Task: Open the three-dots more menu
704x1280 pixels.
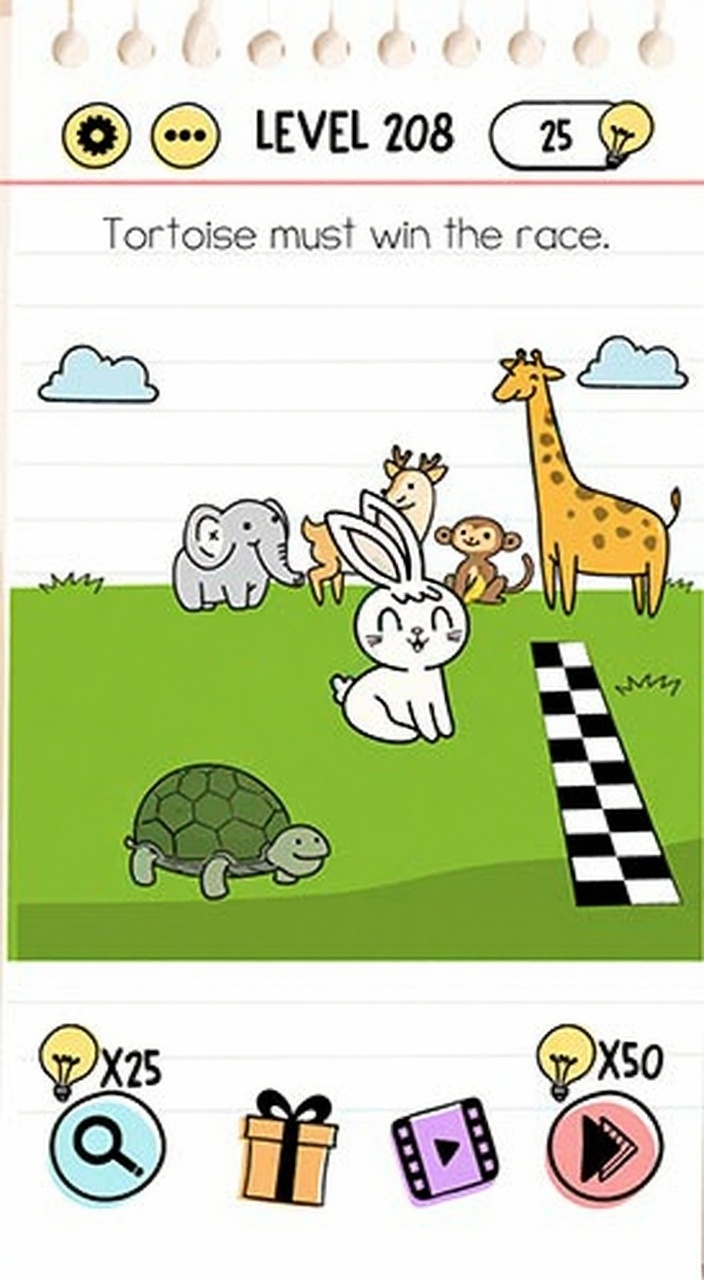Action: [185, 134]
